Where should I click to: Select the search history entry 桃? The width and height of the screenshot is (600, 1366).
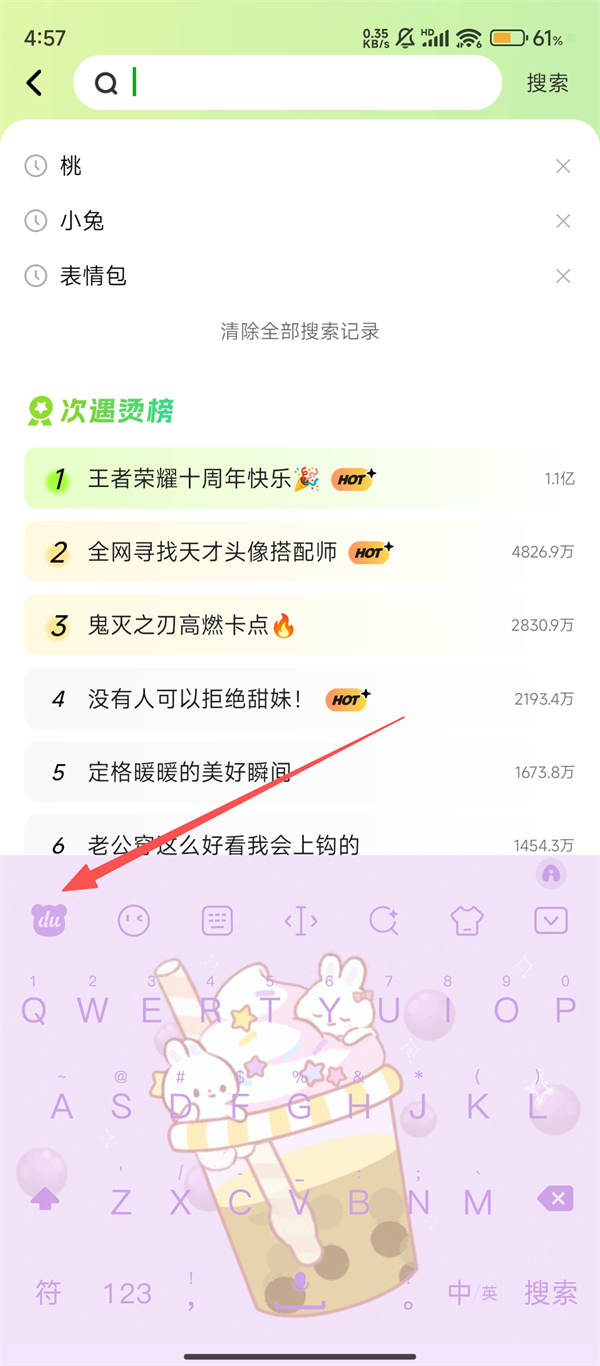tap(70, 166)
